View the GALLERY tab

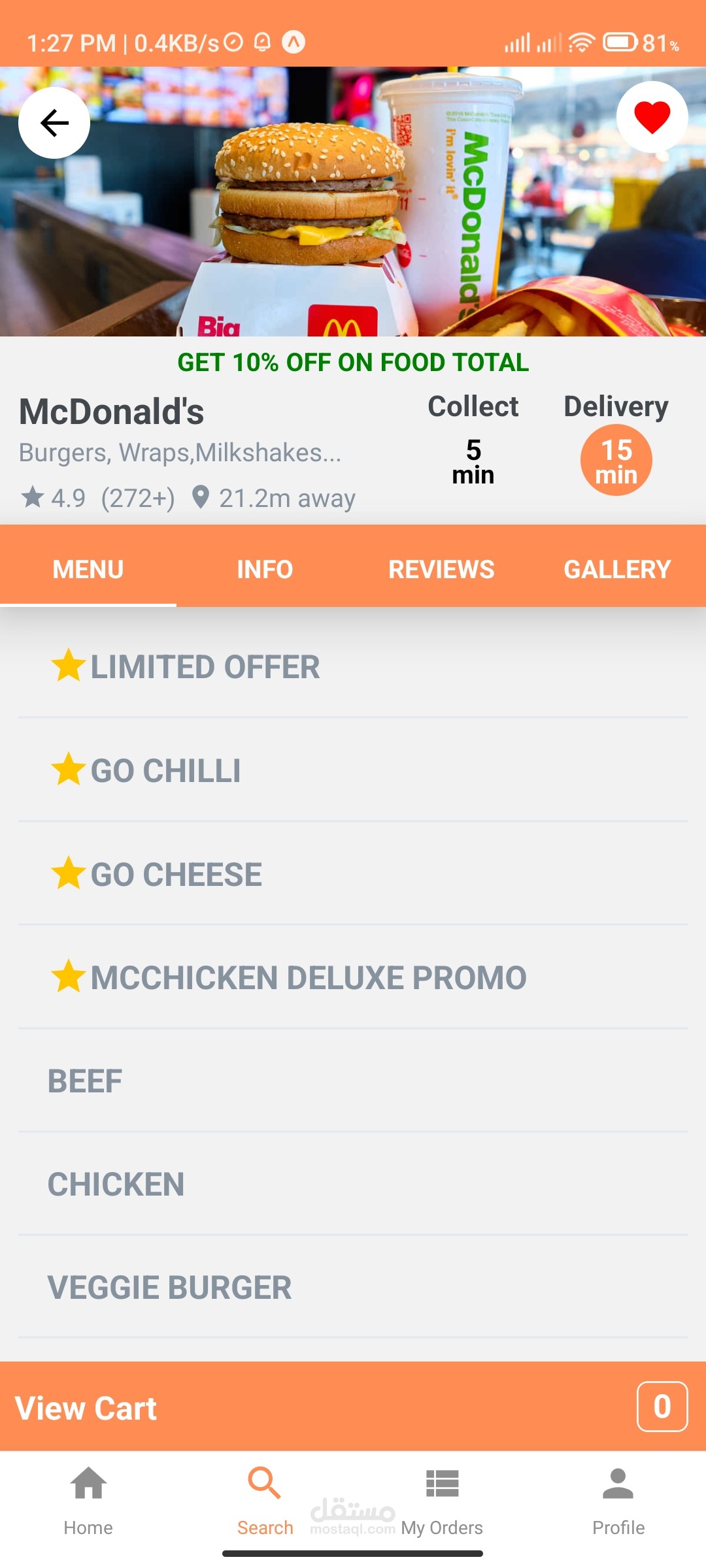tap(617, 569)
